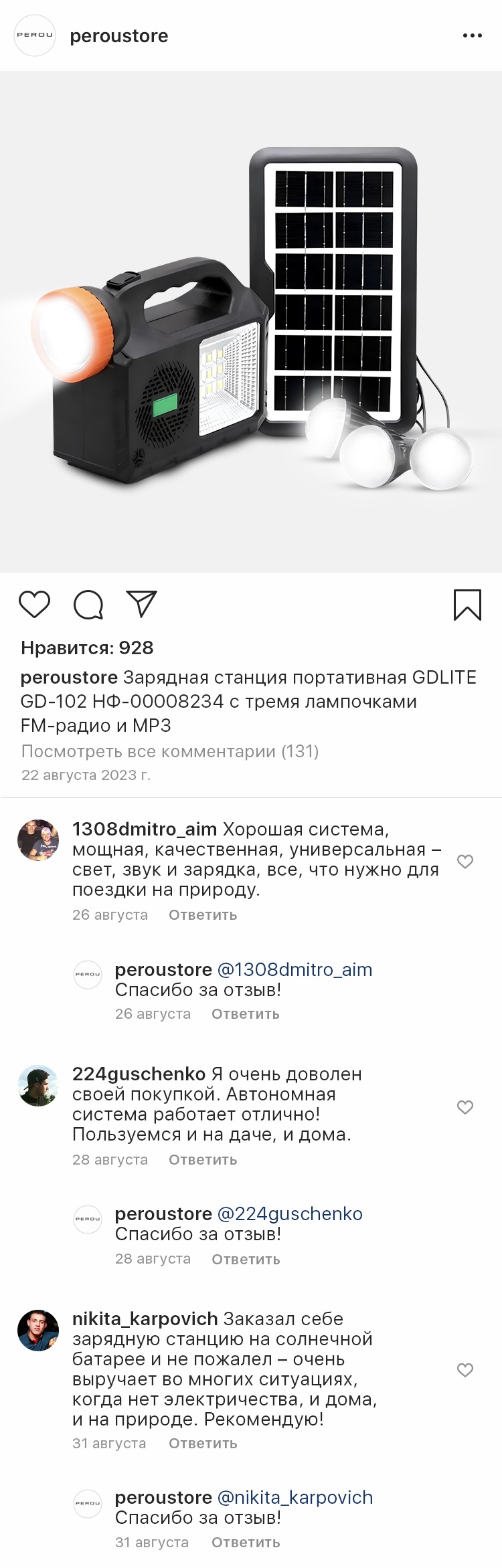Open the comment bubble icon
This screenshot has width=502, height=1568.
(x=88, y=605)
